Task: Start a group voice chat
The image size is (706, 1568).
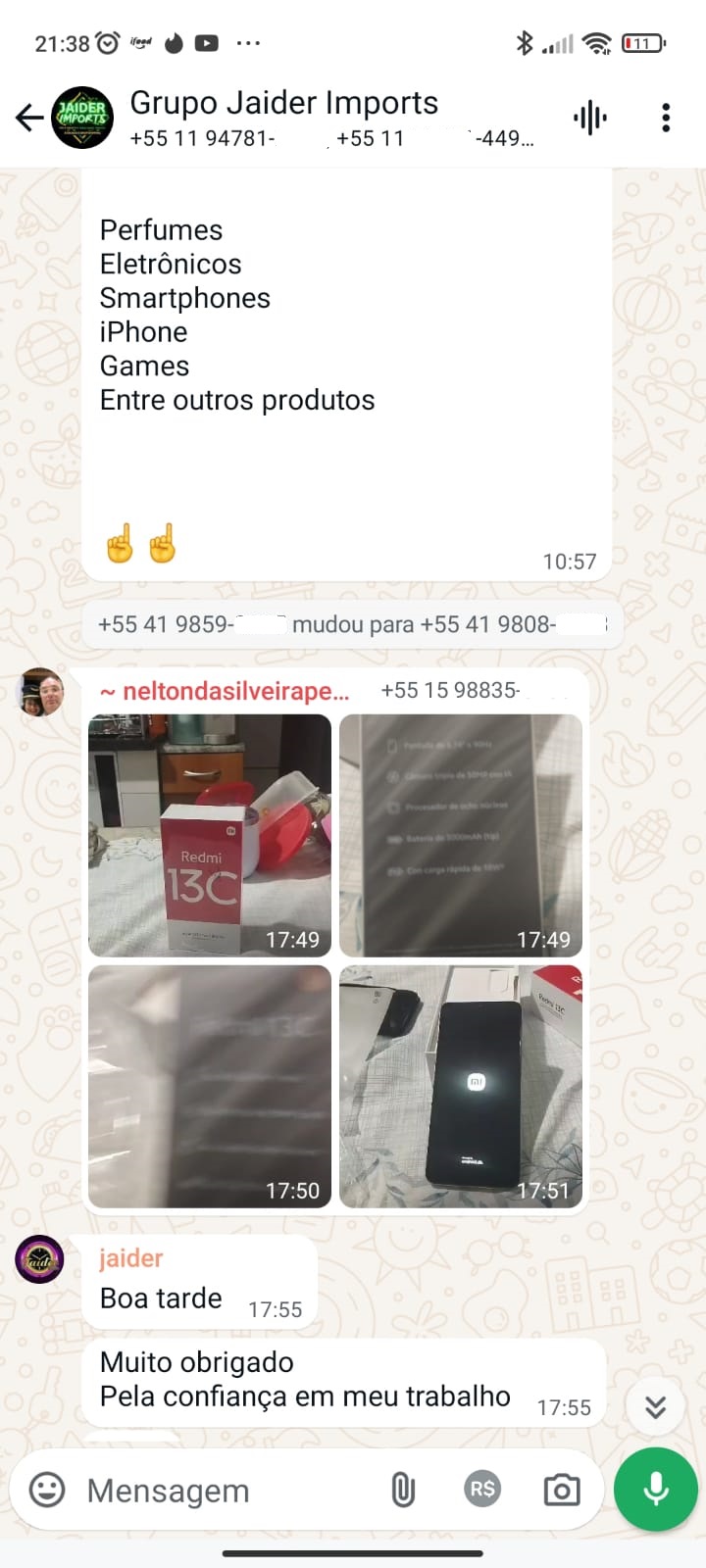Action: coord(590,118)
